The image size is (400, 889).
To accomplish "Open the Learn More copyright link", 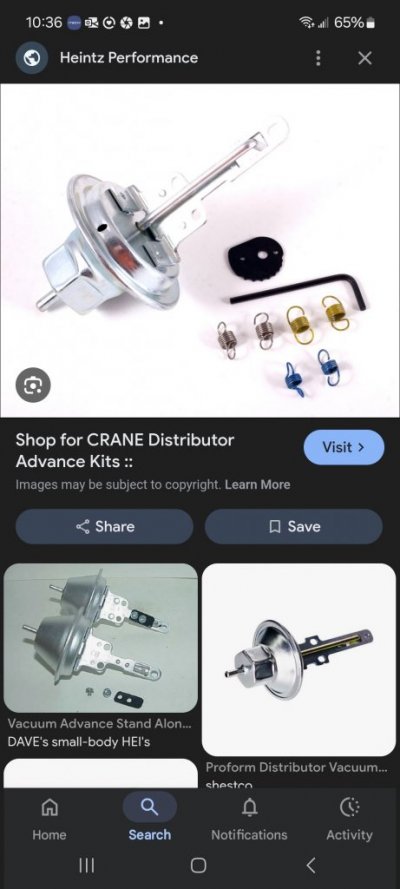I will coord(257,485).
